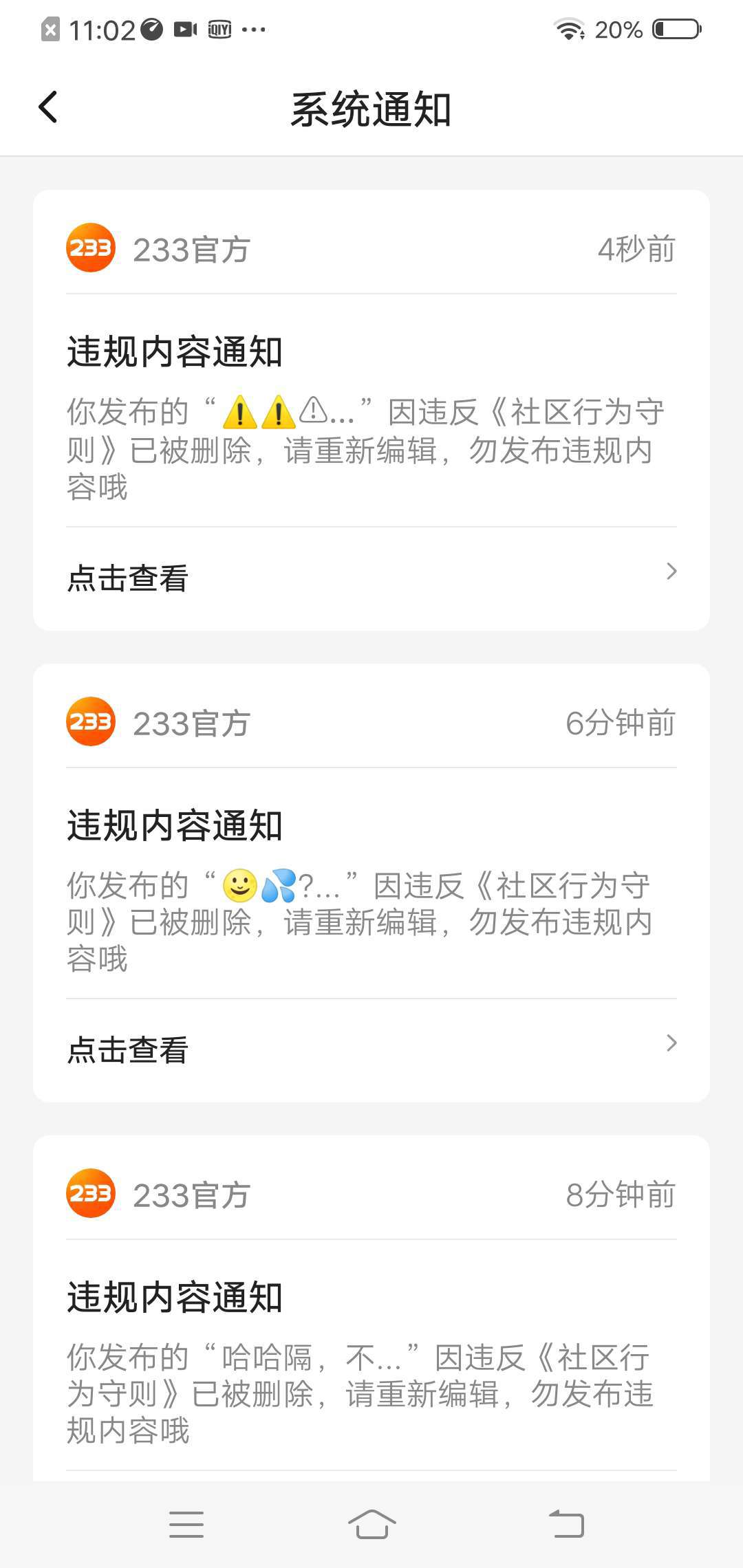Image resolution: width=743 pixels, height=1568 pixels.
Task: Open 点击查看 in the 4秒前 notification
Action: click(371, 578)
